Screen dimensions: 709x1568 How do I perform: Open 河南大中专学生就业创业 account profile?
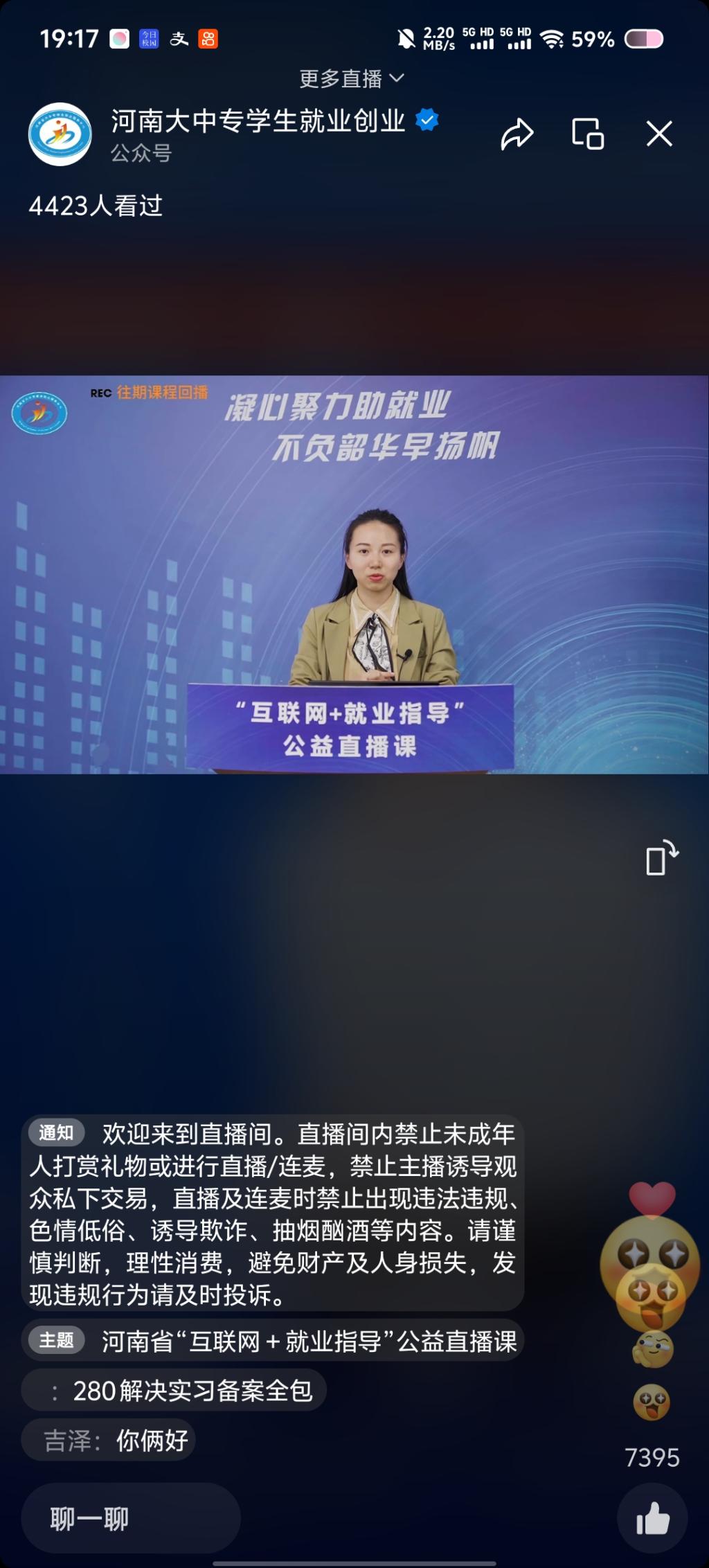tap(60, 134)
